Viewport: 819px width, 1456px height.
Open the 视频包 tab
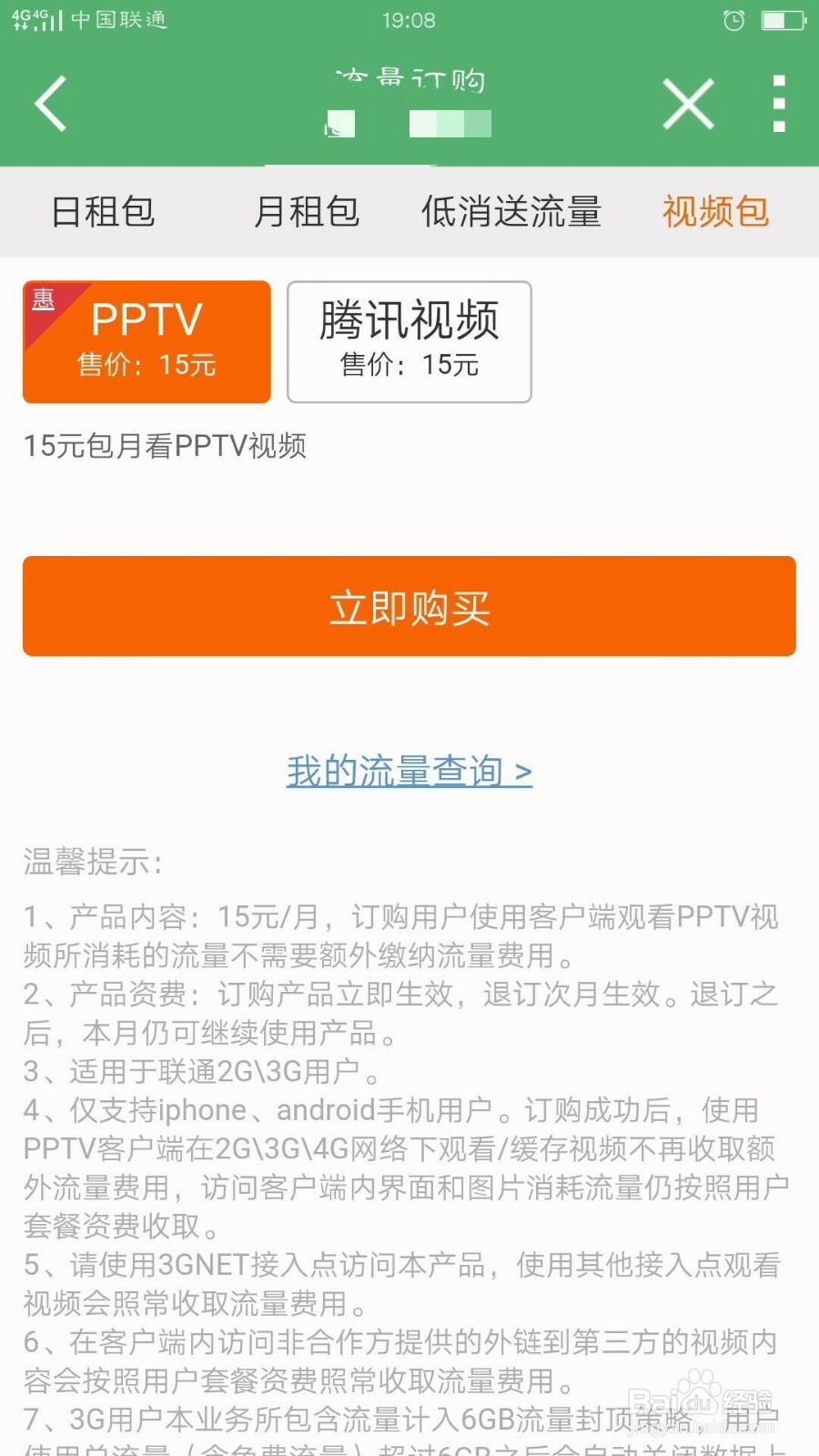point(716,212)
